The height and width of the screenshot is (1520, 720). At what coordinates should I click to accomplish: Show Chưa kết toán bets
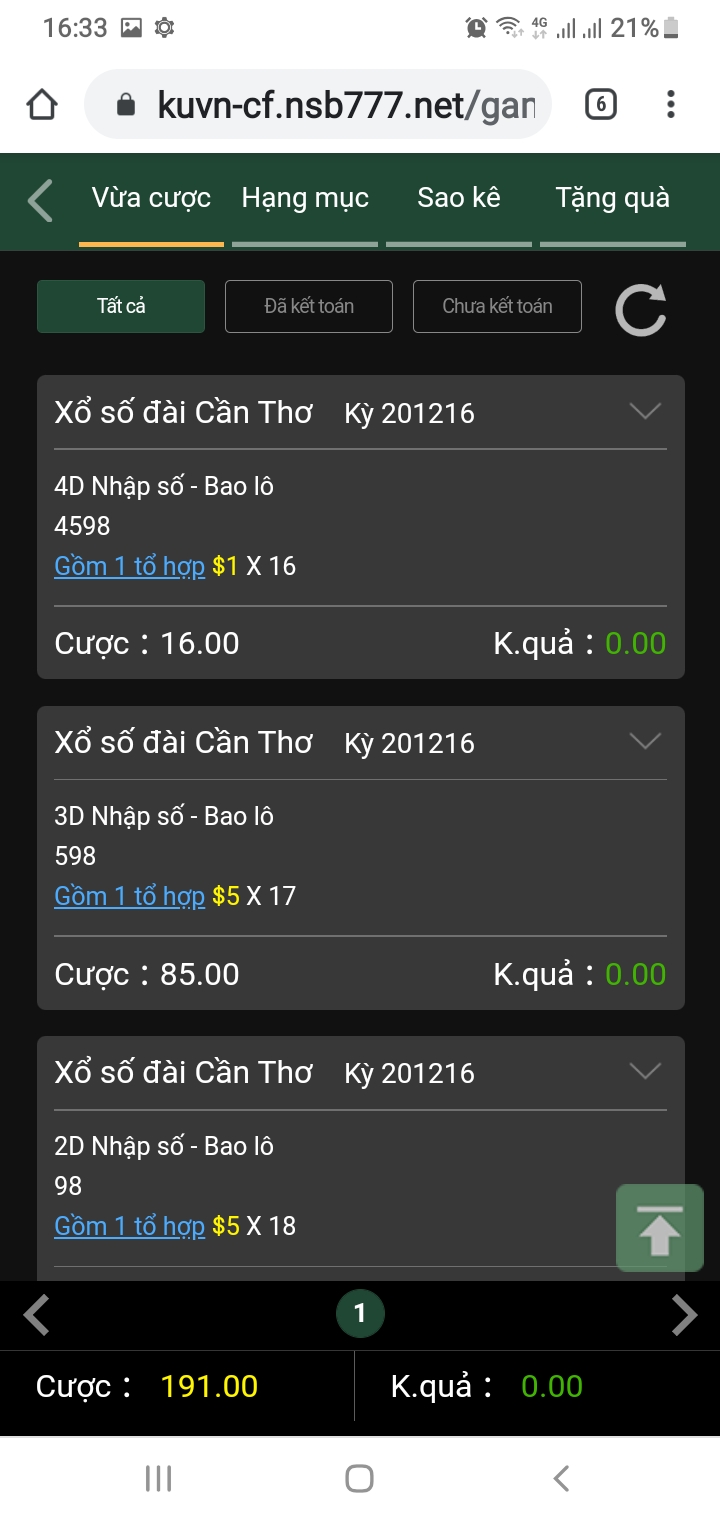click(x=497, y=306)
